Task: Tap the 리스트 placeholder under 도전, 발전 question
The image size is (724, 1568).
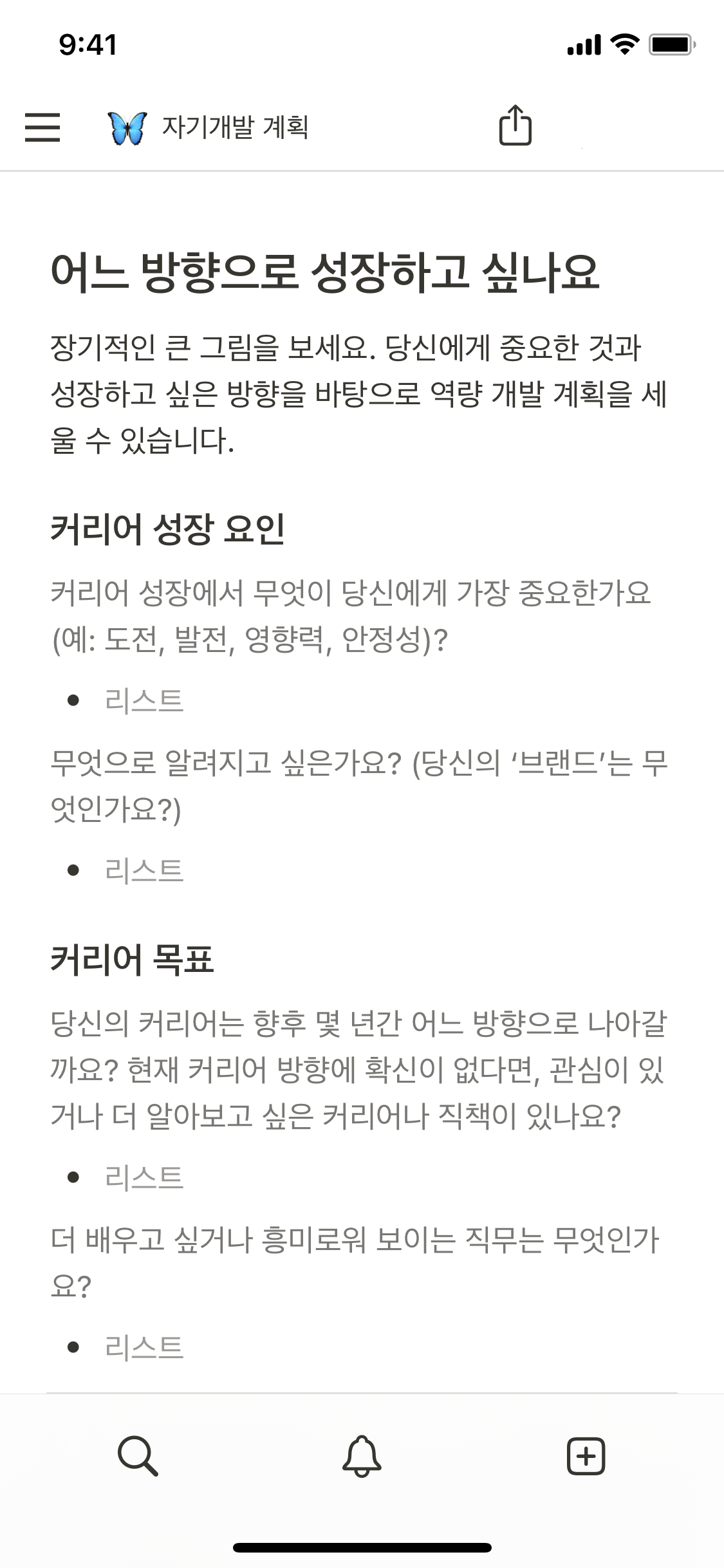Action: point(144,700)
